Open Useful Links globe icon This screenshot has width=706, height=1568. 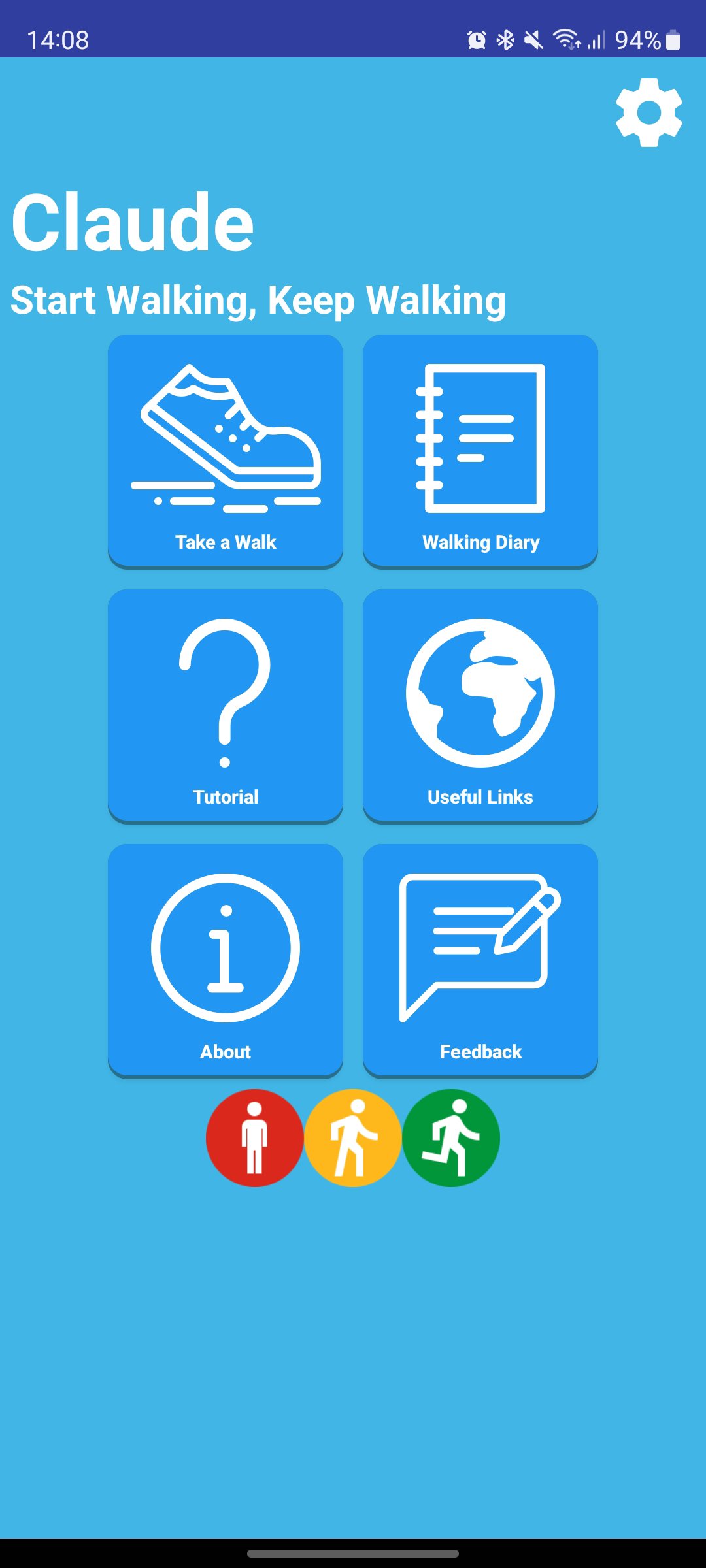click(x=480, y=696)
